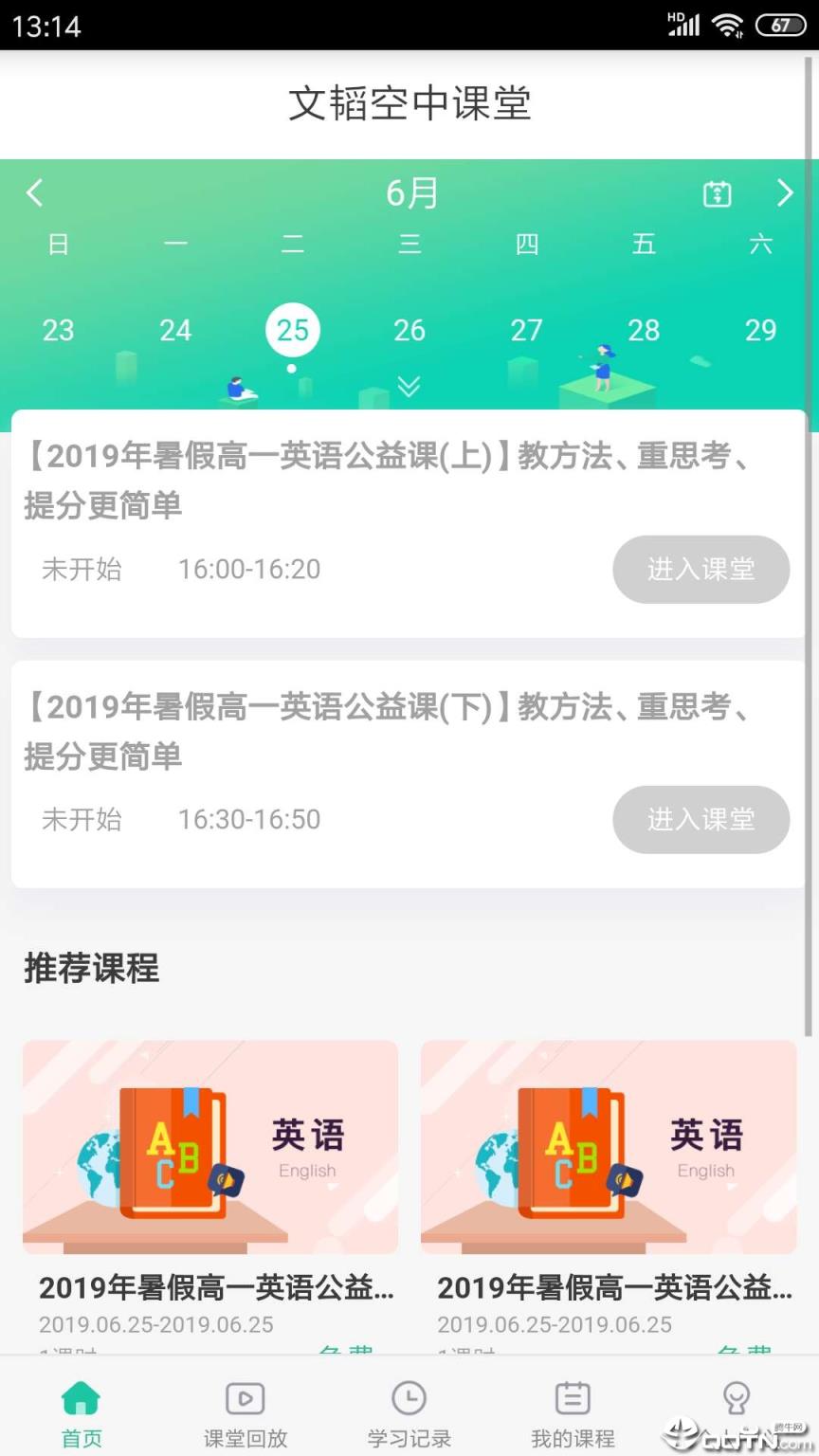Tap 进入课堂 for the 16:30 class
The width and height of the screenshot is (819, 1456).
pos(701,820)
